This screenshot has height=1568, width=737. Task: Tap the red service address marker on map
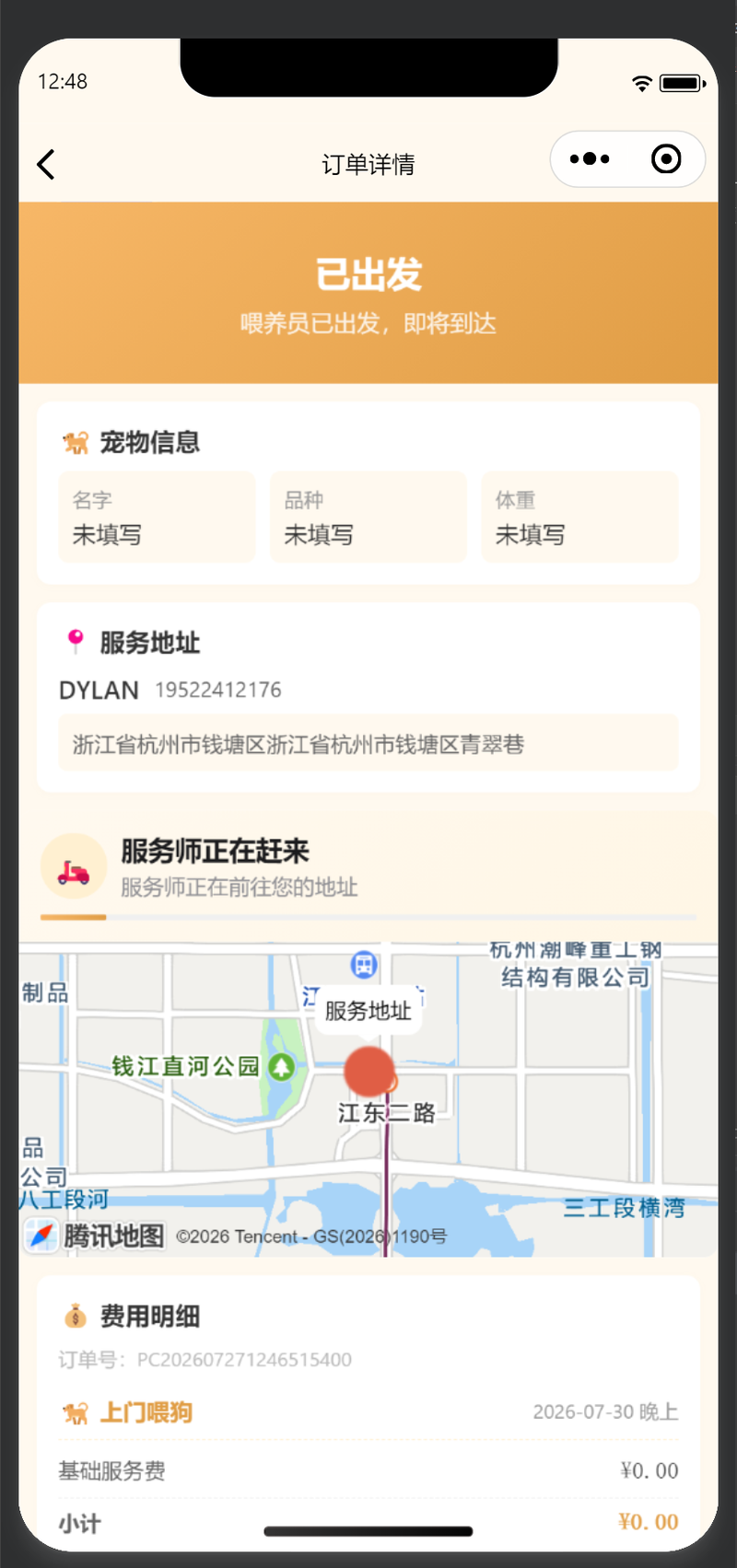(369, 1072)
